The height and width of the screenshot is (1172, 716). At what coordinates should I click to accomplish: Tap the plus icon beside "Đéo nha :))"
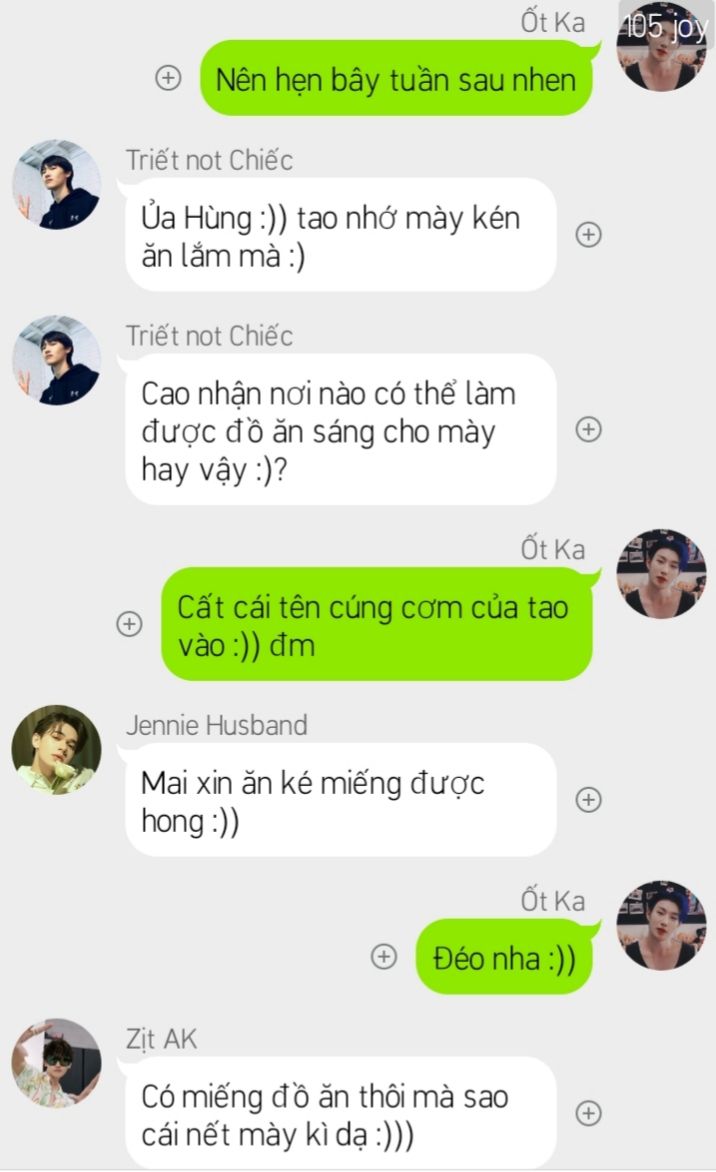point(383,957)
